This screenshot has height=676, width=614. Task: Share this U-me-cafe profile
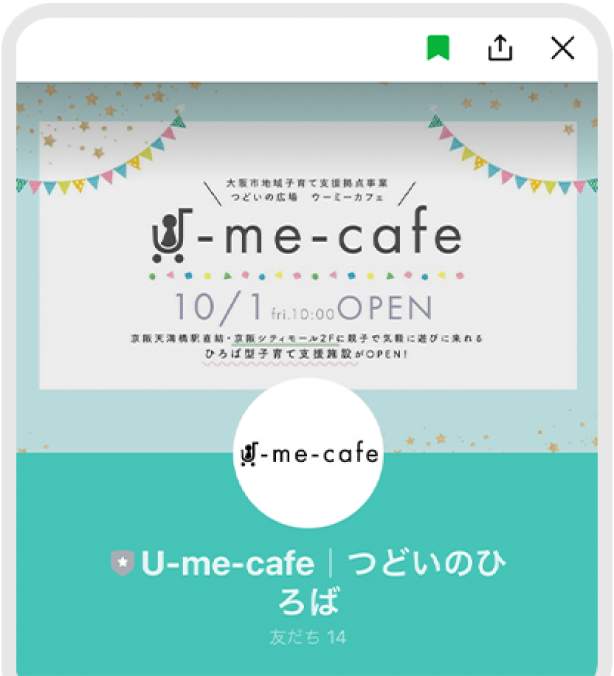501,47
